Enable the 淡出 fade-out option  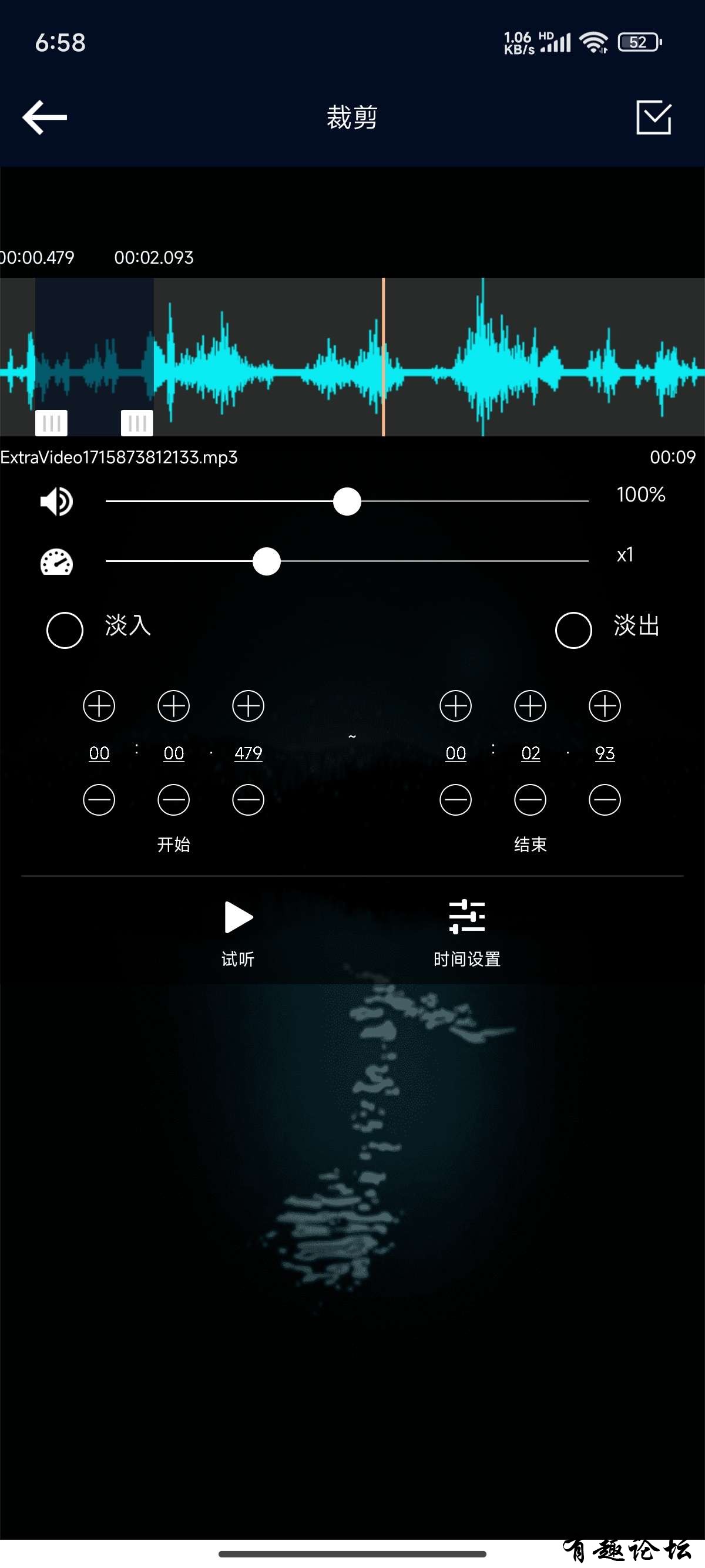point(573,630)
